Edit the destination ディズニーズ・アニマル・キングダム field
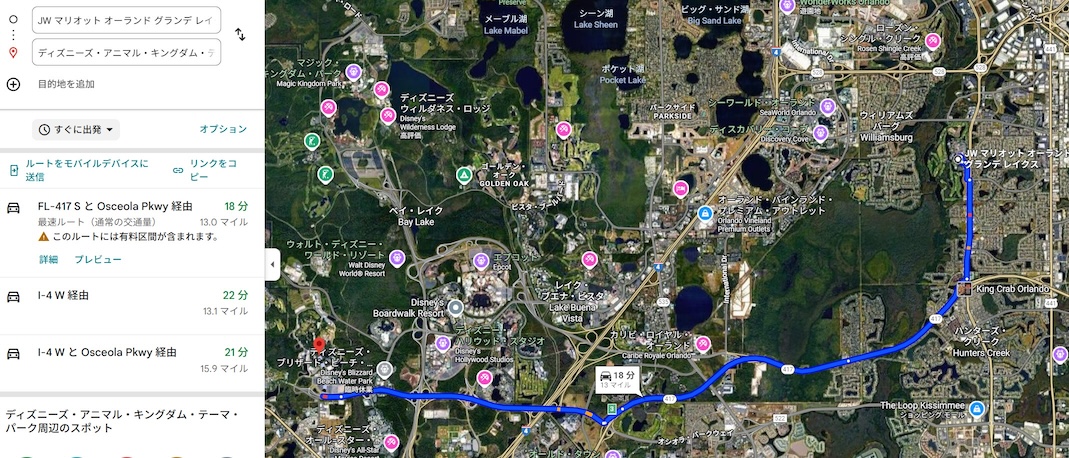Image resolution: width=1069 pixels, height=458 pixels. tap(124, 52)
